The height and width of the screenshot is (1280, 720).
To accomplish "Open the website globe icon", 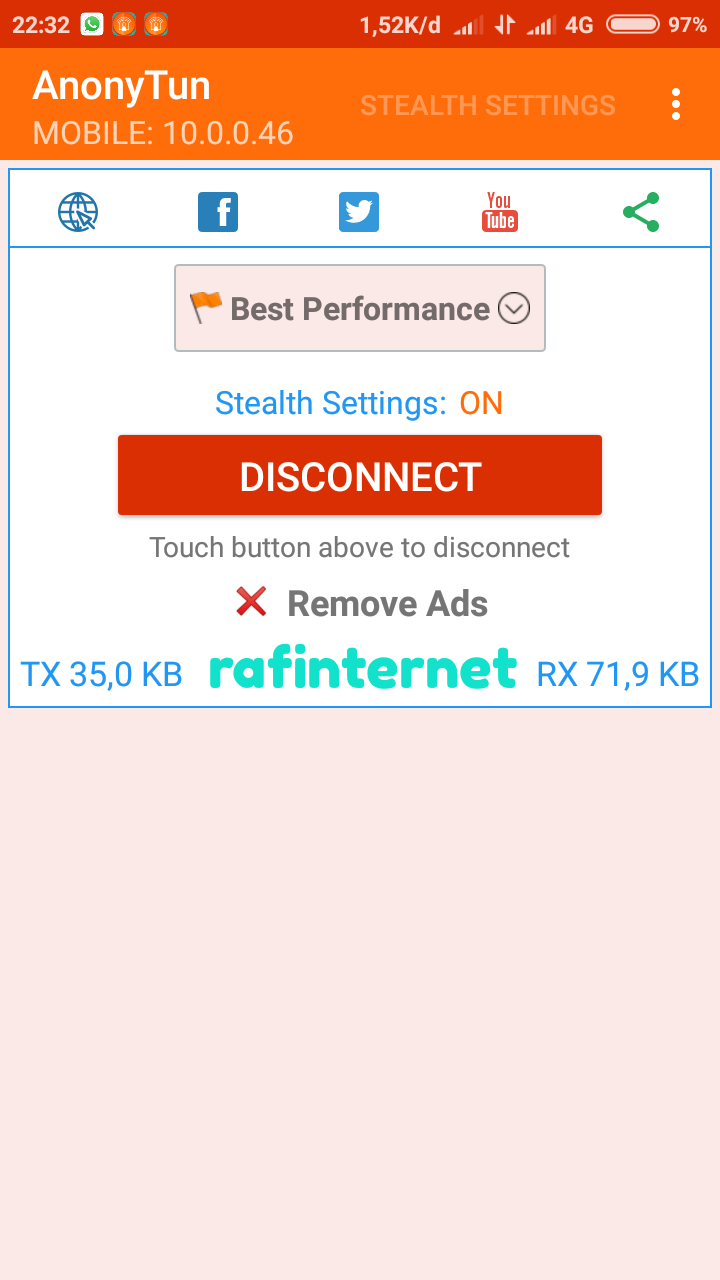I will [78, 212].
